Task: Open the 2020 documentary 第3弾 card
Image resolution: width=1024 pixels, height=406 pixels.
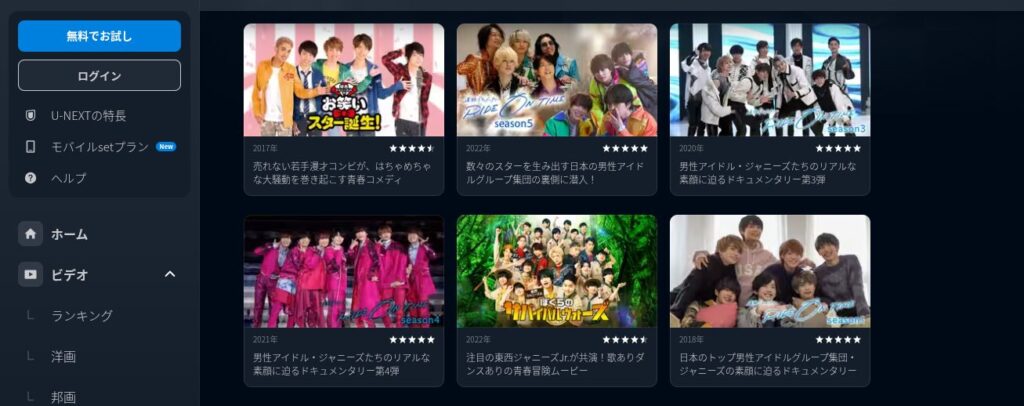Action: 769,81
